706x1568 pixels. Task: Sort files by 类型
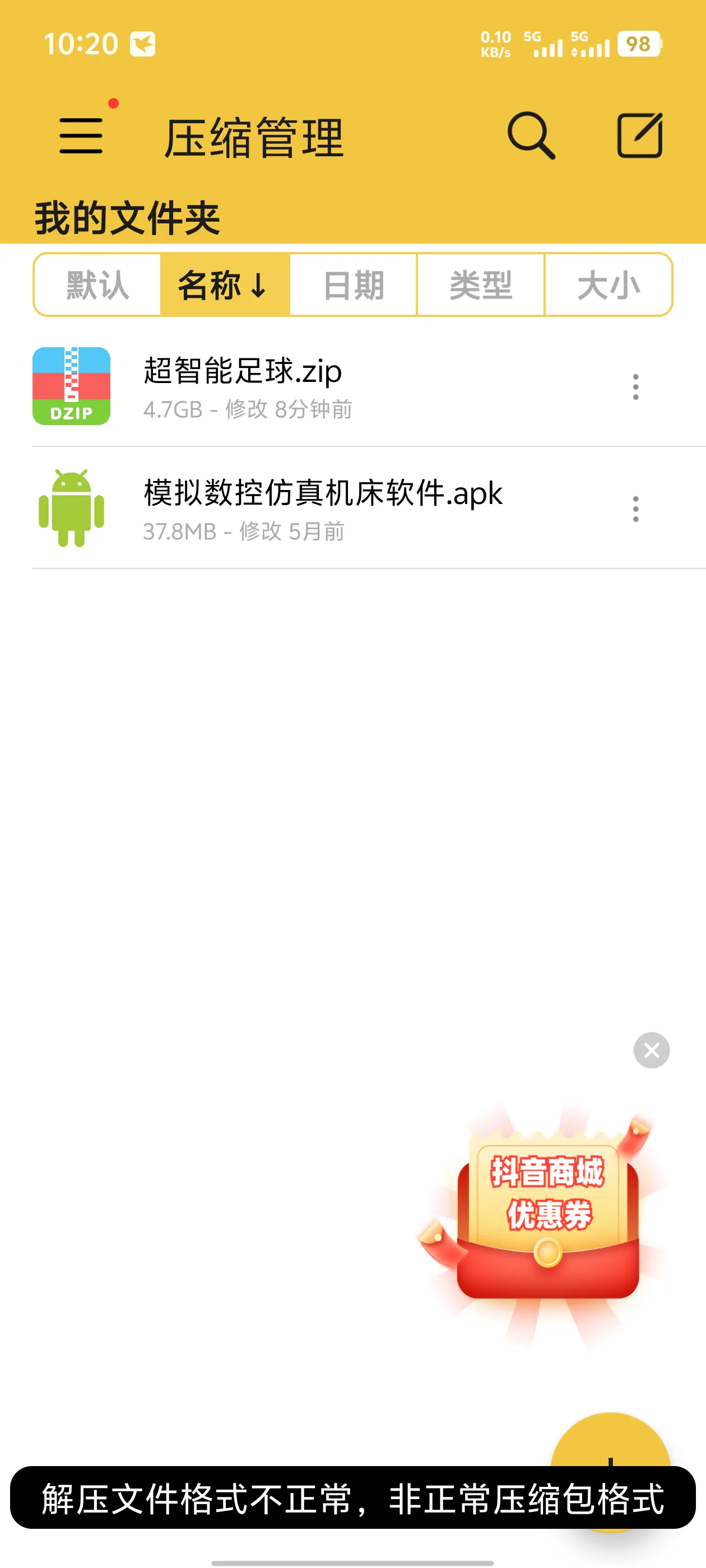point(481,285)
